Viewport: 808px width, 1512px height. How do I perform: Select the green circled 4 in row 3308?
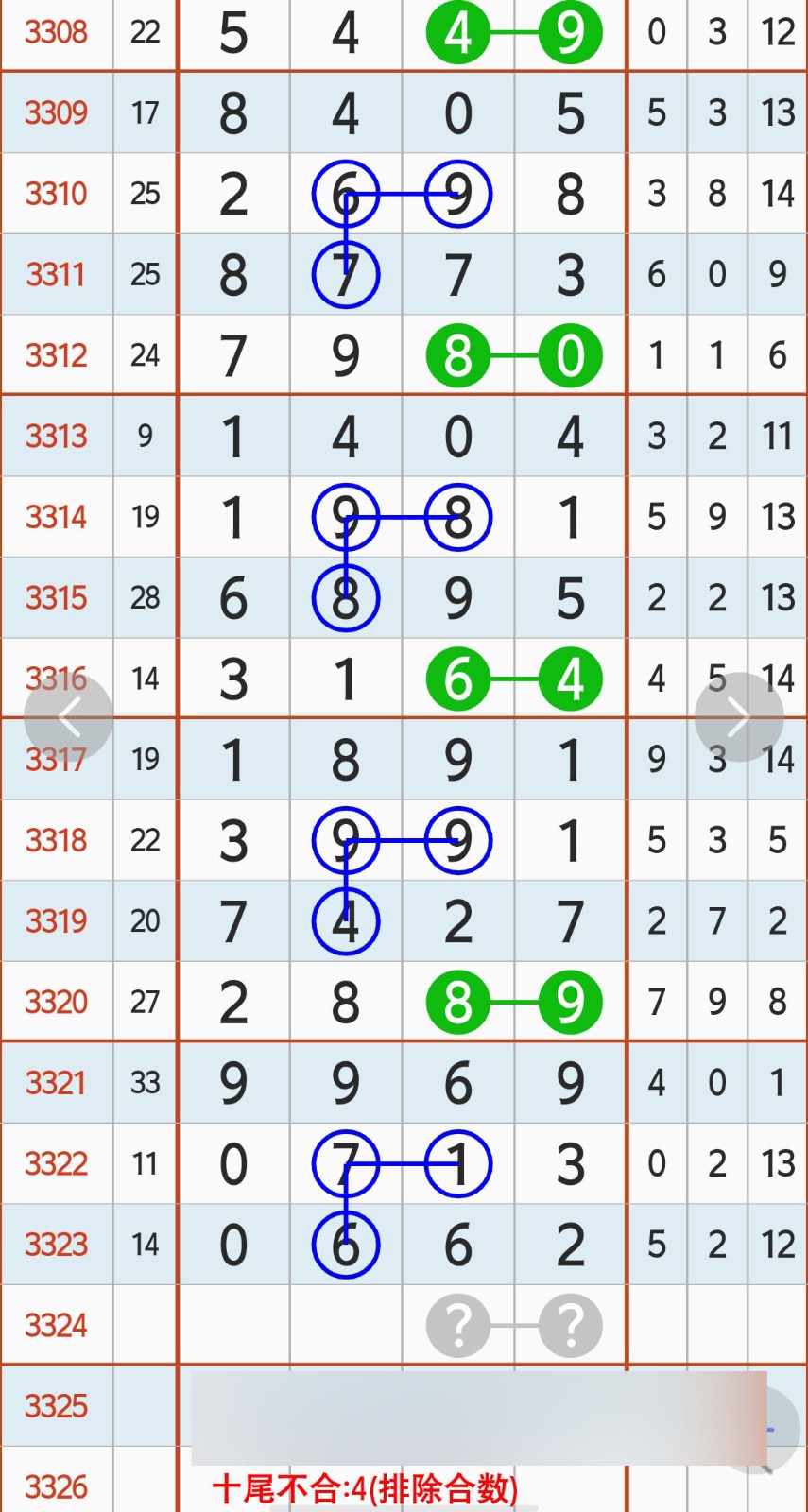point(457,33)
